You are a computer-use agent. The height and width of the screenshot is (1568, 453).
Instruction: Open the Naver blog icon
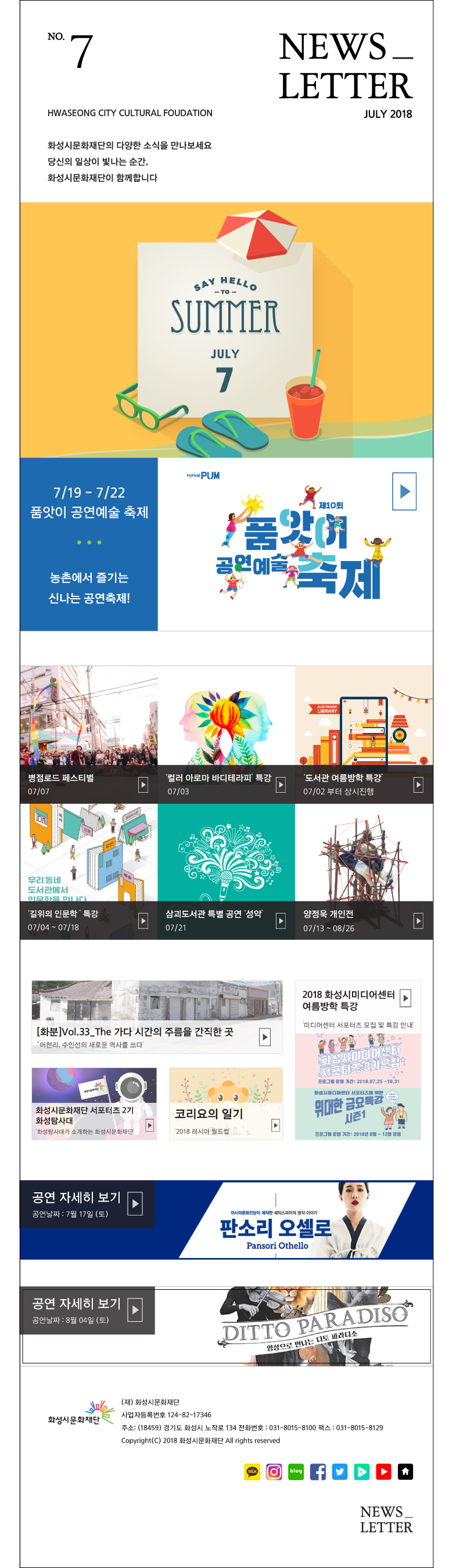296,1471
